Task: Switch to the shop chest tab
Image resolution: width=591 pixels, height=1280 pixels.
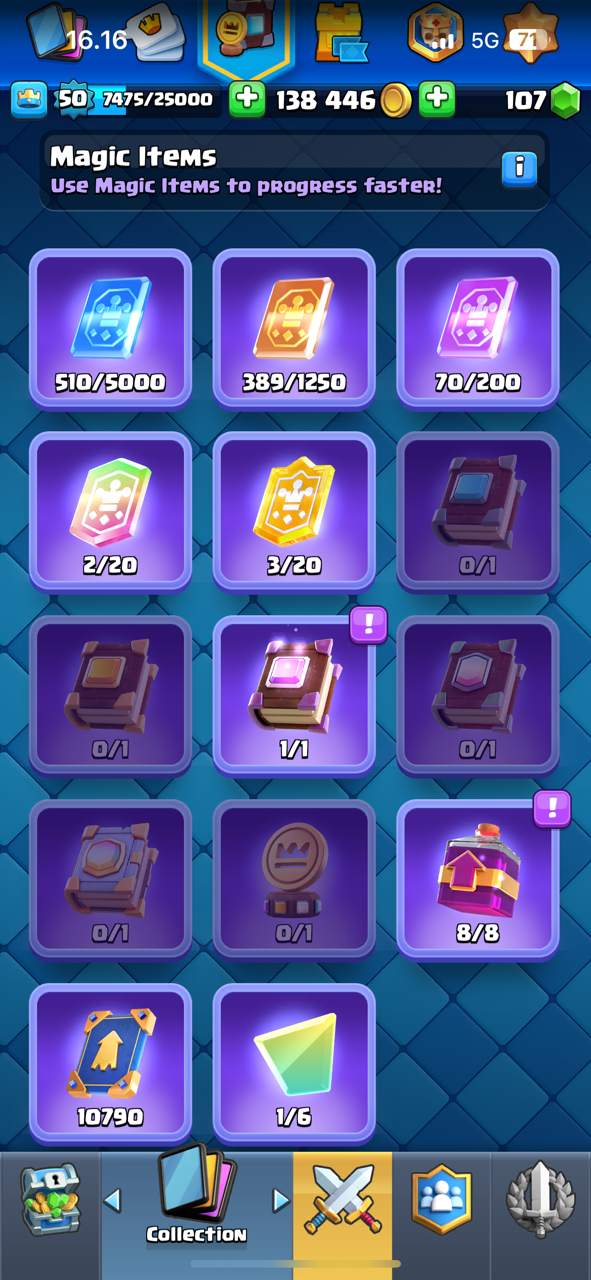Action: click(50, 1198)
